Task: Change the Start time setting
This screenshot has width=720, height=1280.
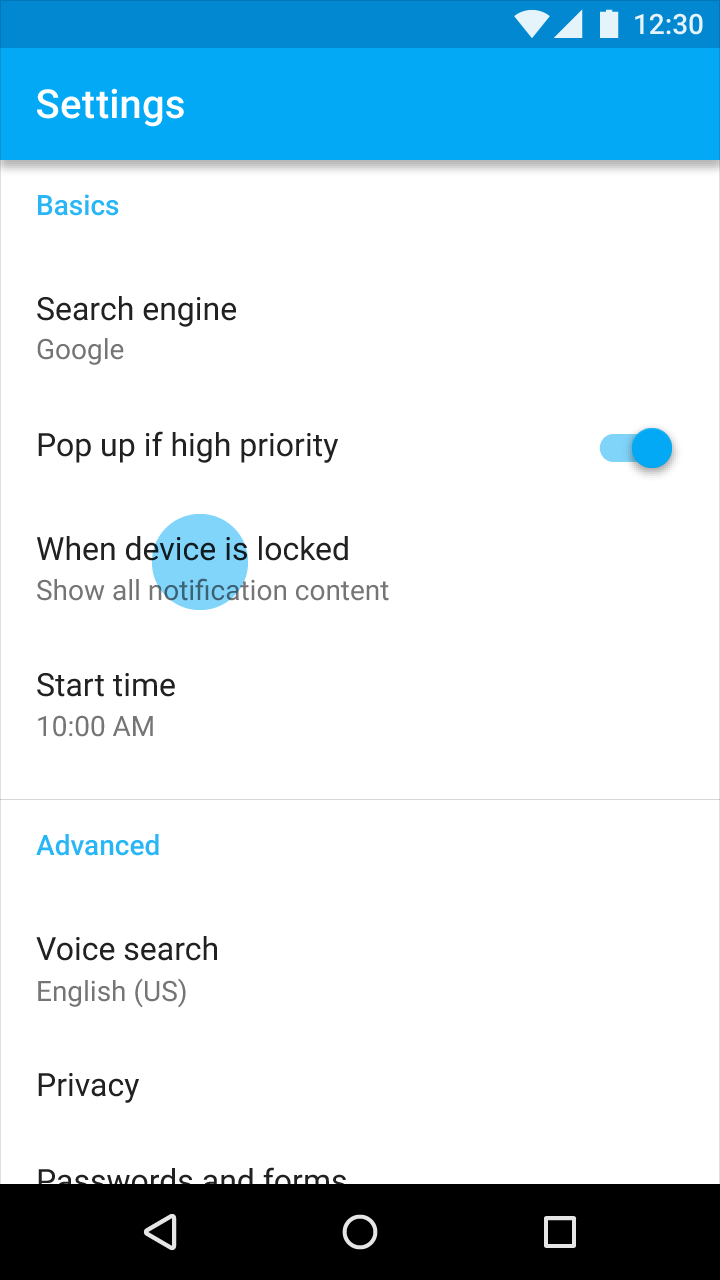Action: (360, 705)
